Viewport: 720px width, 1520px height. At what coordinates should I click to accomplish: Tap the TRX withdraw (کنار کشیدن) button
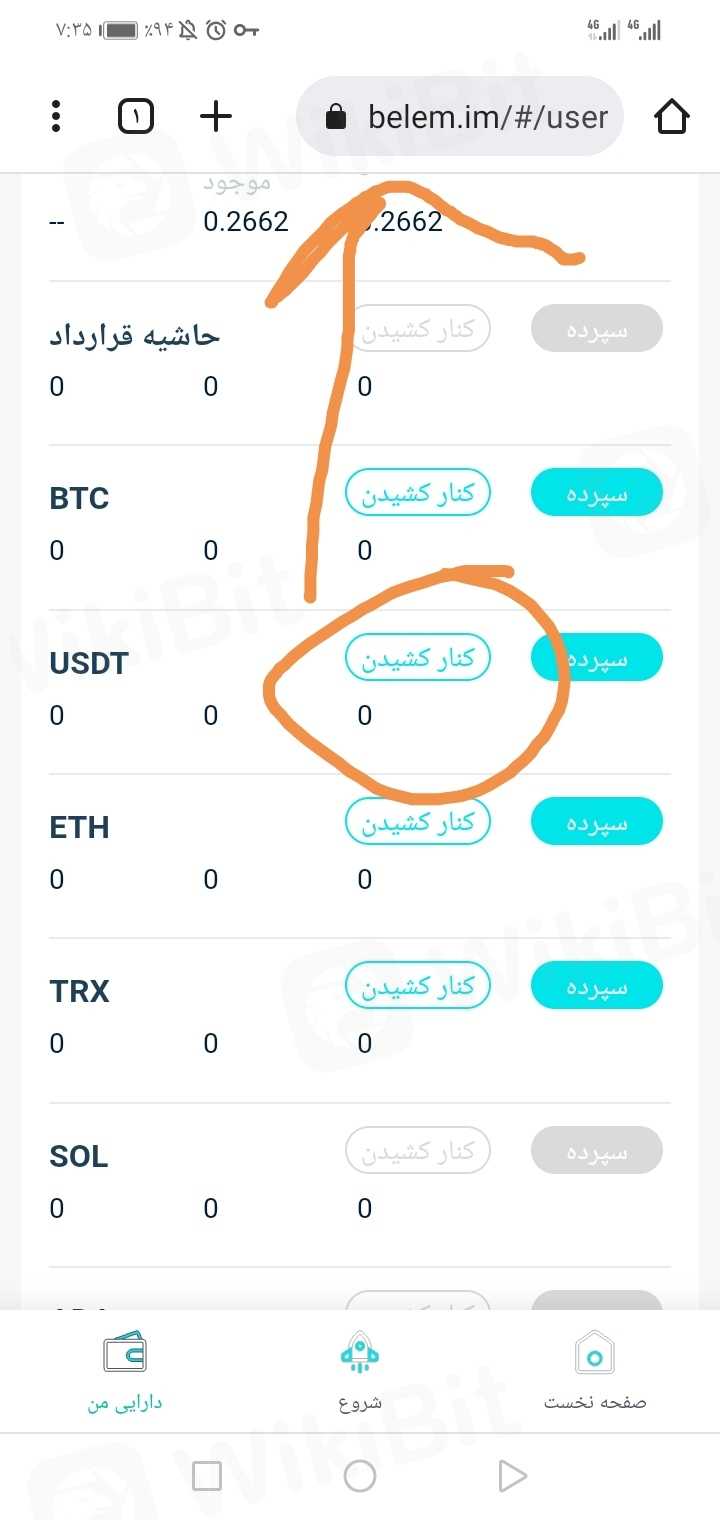[418, 987]
